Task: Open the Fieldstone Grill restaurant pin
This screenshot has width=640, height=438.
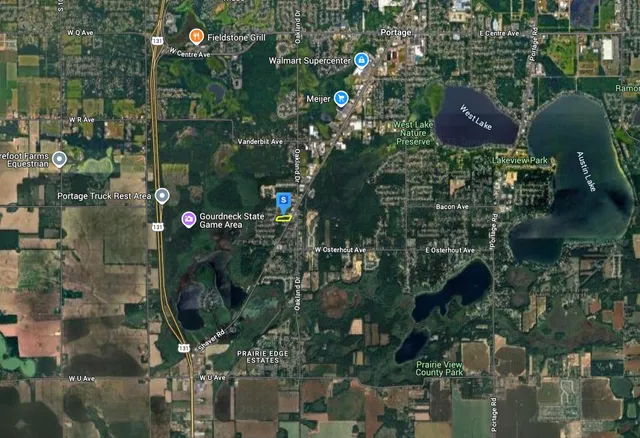Action: (196, 36)
